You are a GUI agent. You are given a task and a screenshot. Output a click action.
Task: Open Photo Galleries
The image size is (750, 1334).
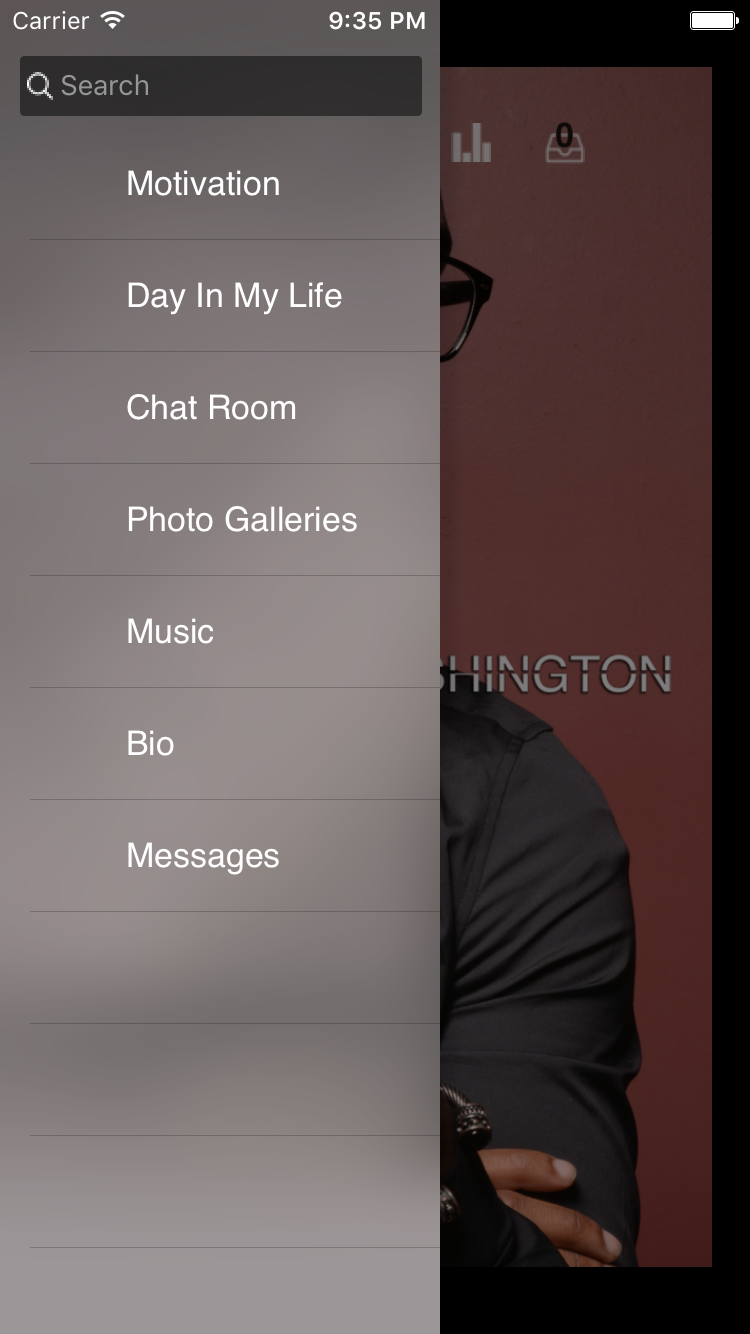(241, 520)
